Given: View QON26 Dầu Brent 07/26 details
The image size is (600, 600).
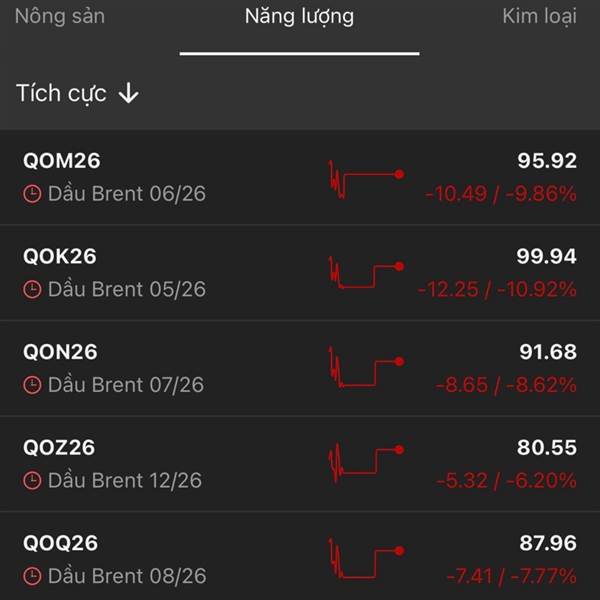Looking at the screenshot, I should 300,367.
